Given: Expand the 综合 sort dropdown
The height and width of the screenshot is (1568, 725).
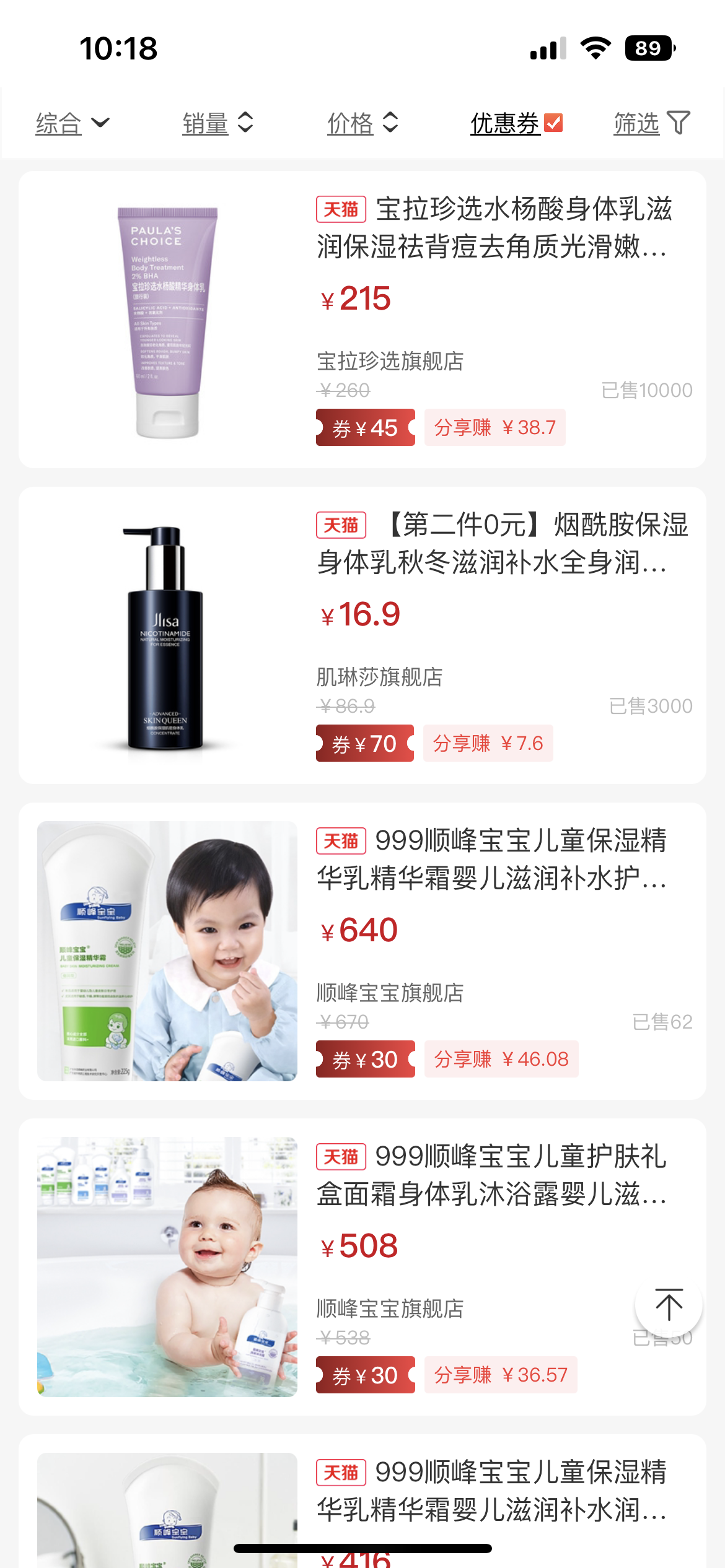Looking at the screenshot, I should tap(72, 123).
